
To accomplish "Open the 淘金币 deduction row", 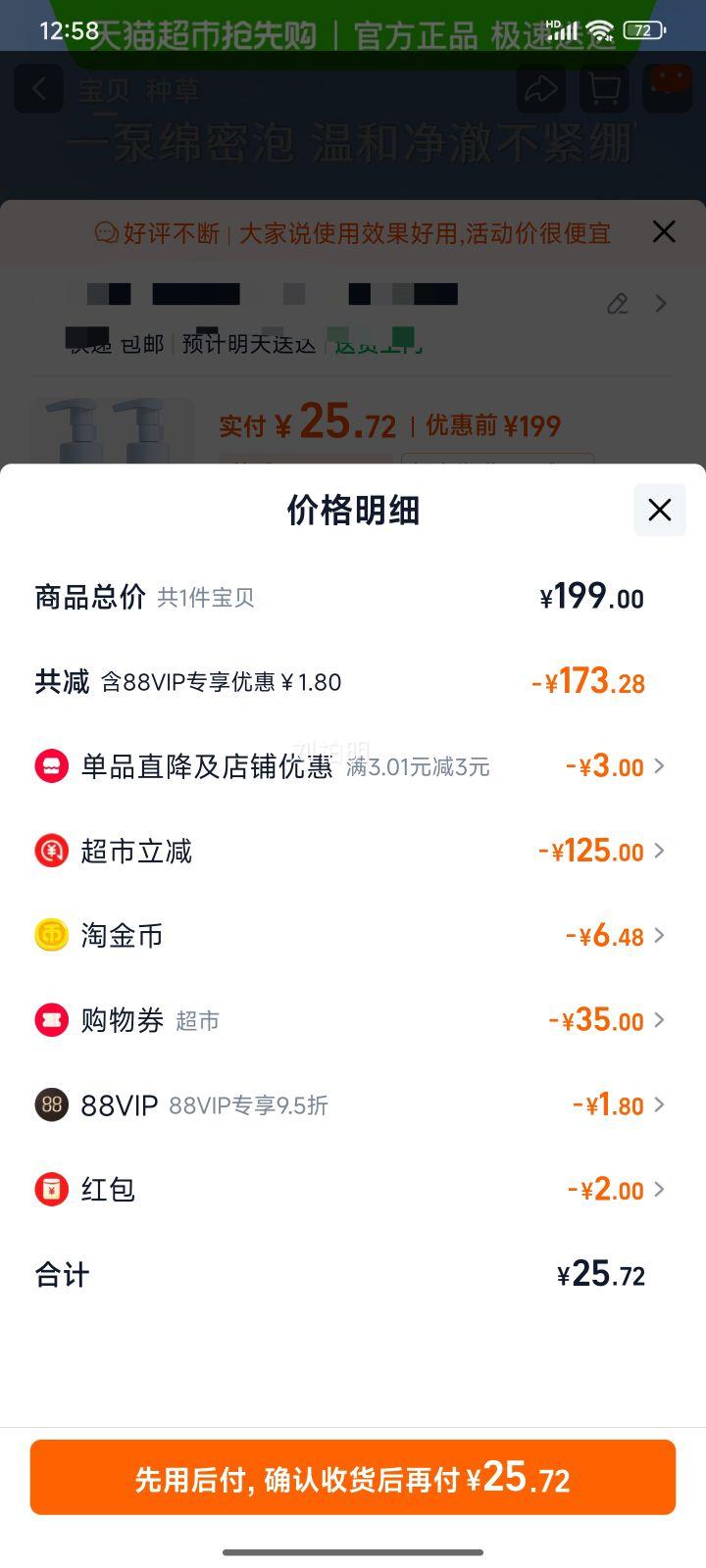I will click(x=353, y=936).
